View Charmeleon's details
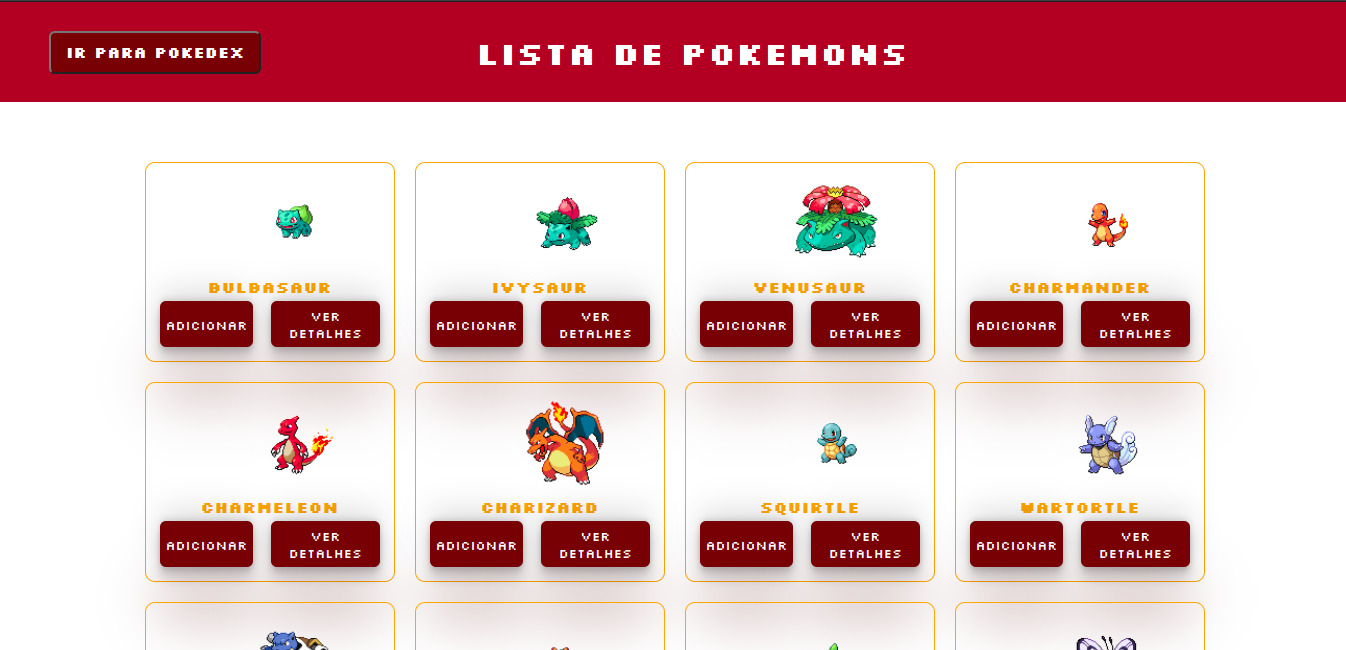 pyautogui.click(x=325, y=544)
